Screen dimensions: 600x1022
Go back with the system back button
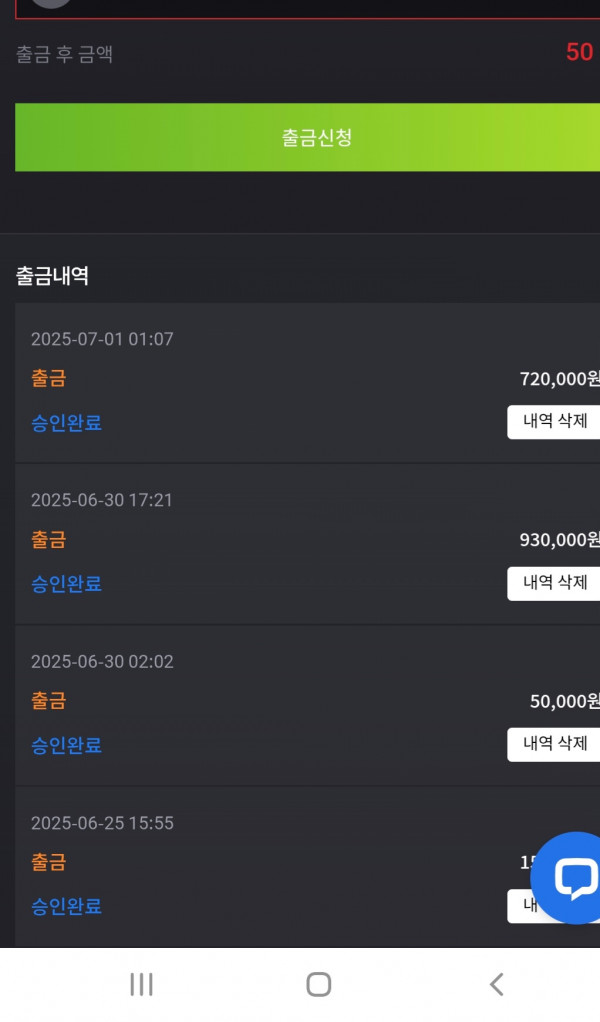pos(496,984)
